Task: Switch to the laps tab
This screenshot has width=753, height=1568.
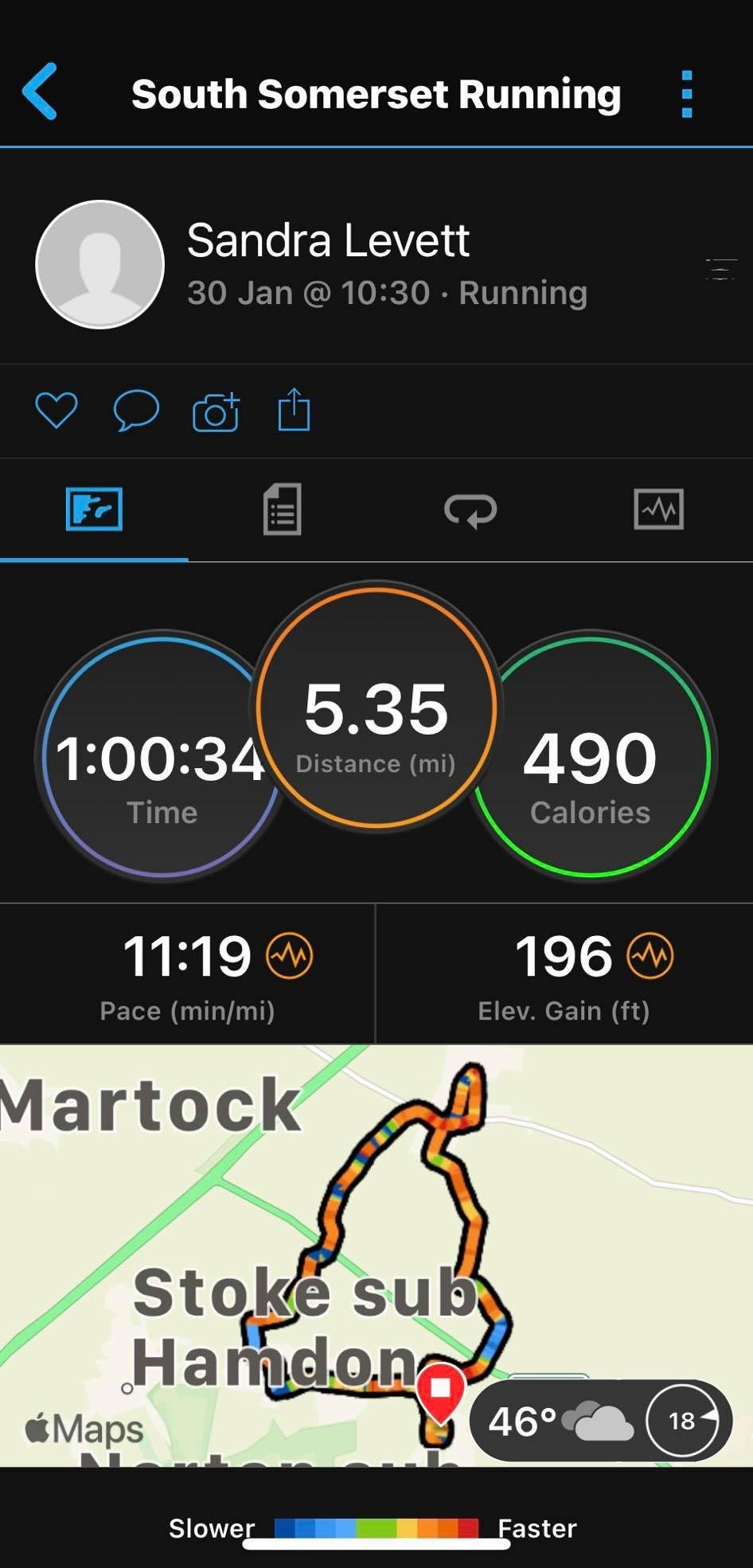Action: click(x=470, y=509)
